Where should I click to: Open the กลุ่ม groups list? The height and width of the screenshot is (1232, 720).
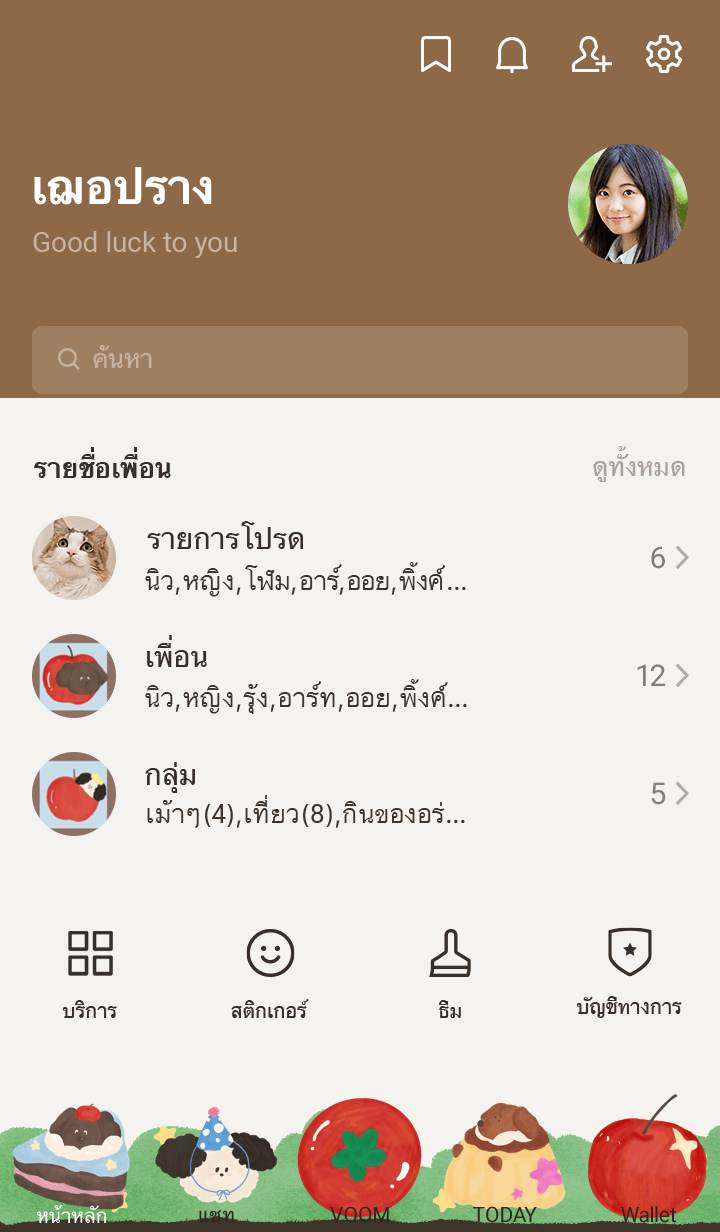point(360,794)
